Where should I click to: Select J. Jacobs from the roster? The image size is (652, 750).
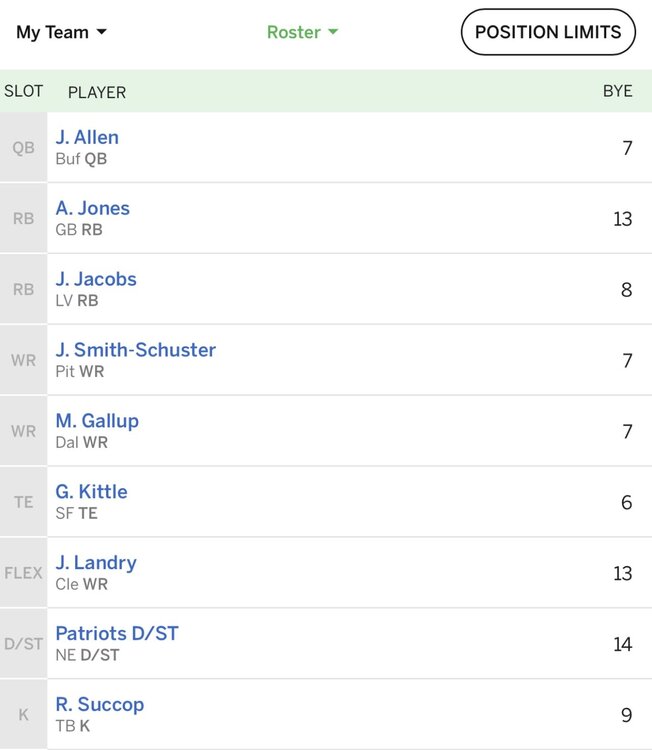(96, 280)
